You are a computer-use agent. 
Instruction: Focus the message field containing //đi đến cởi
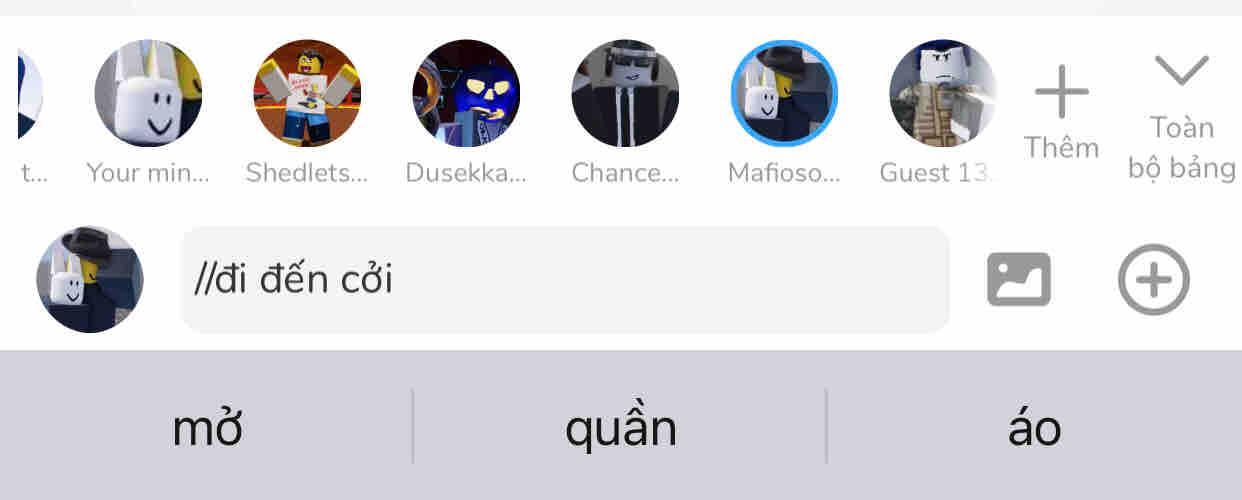point(565,279)
